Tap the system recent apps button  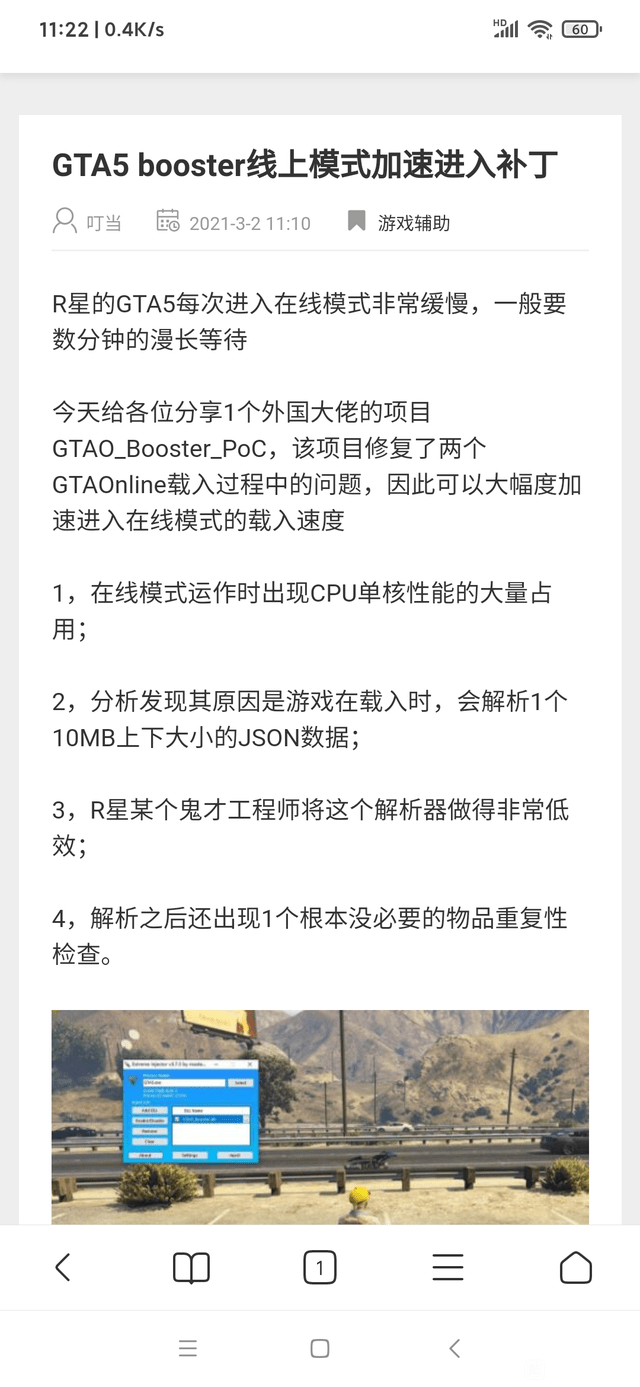188,1348
